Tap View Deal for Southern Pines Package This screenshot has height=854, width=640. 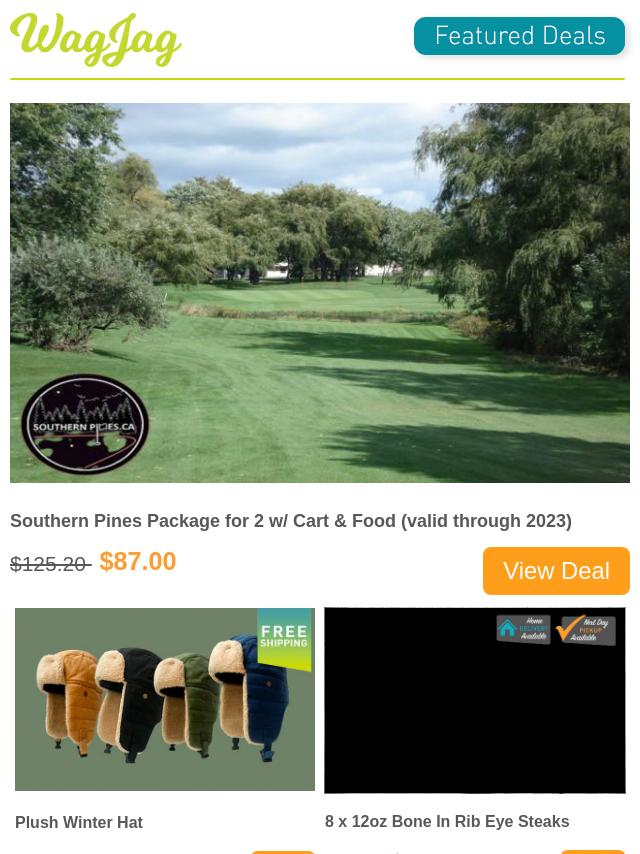pos(556,571)
